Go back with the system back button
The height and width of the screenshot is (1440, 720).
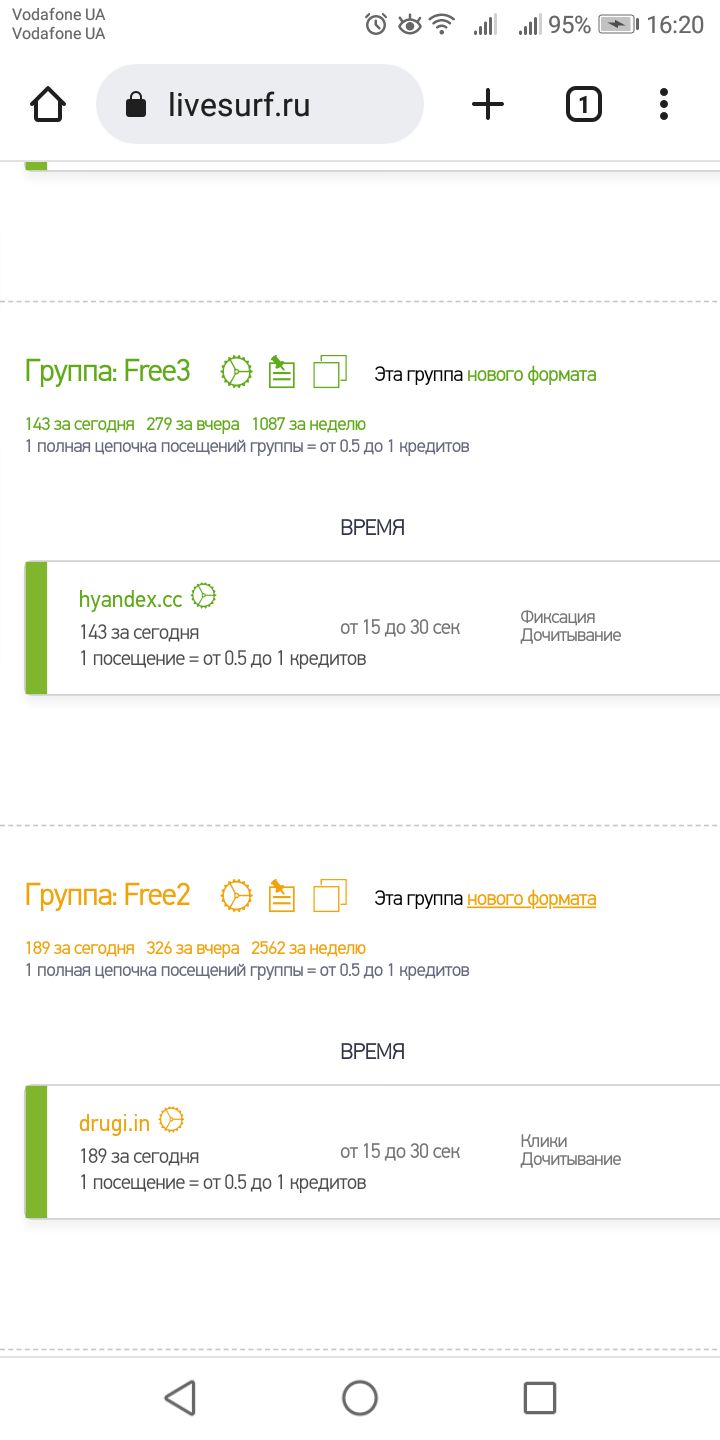point(180,1397)
